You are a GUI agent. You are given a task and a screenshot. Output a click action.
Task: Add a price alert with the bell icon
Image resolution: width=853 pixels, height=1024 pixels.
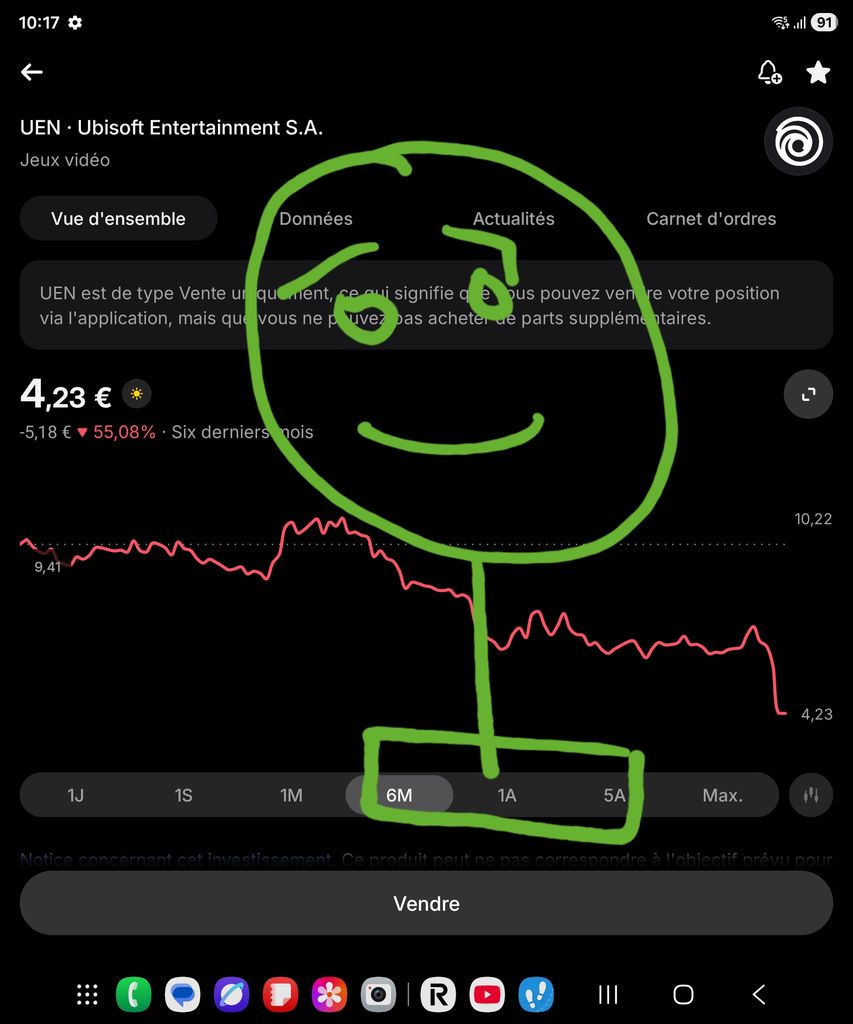pyautogui.click(x=769, y=72)
